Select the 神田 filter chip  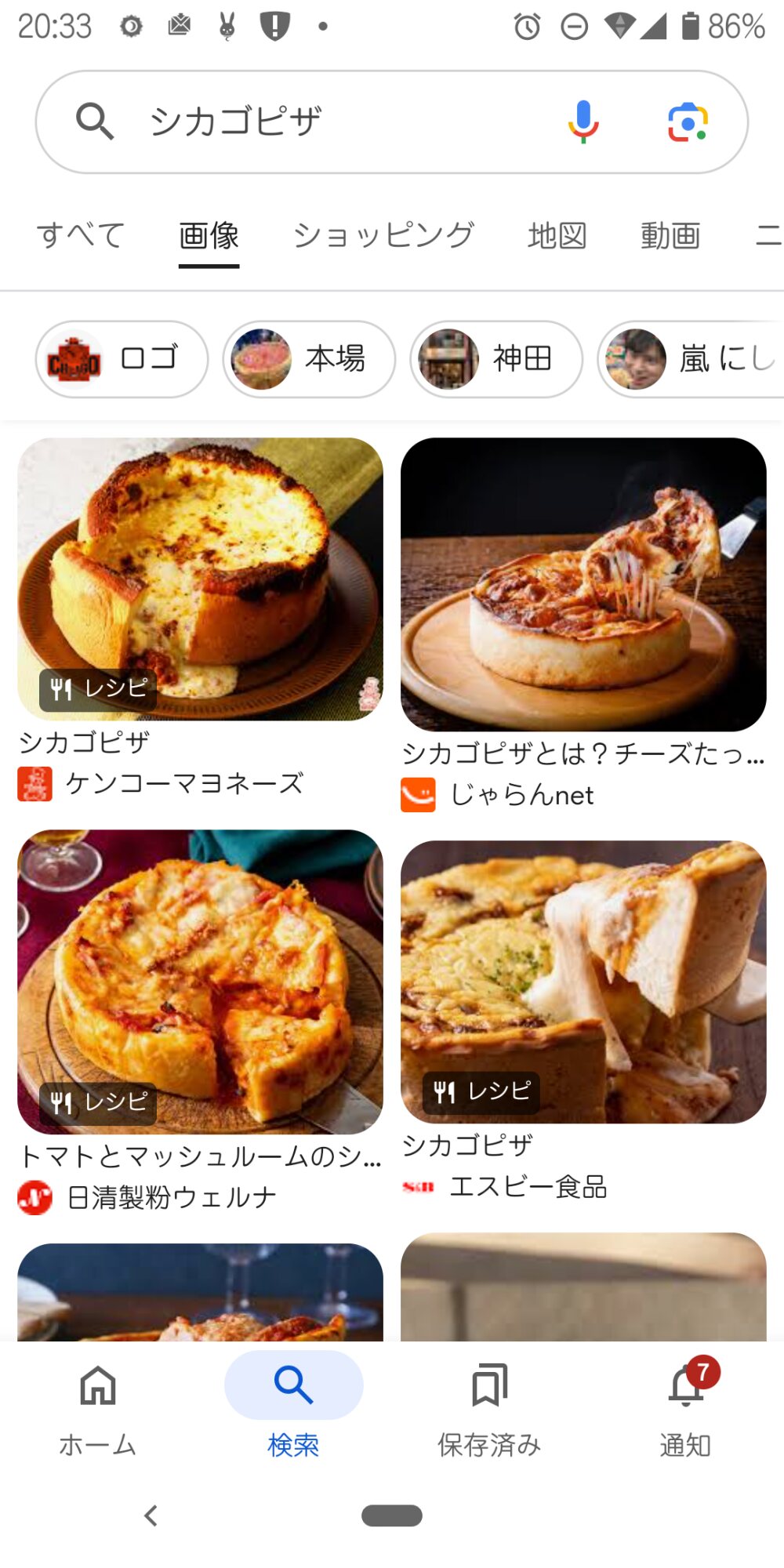[x=496, y=359]
